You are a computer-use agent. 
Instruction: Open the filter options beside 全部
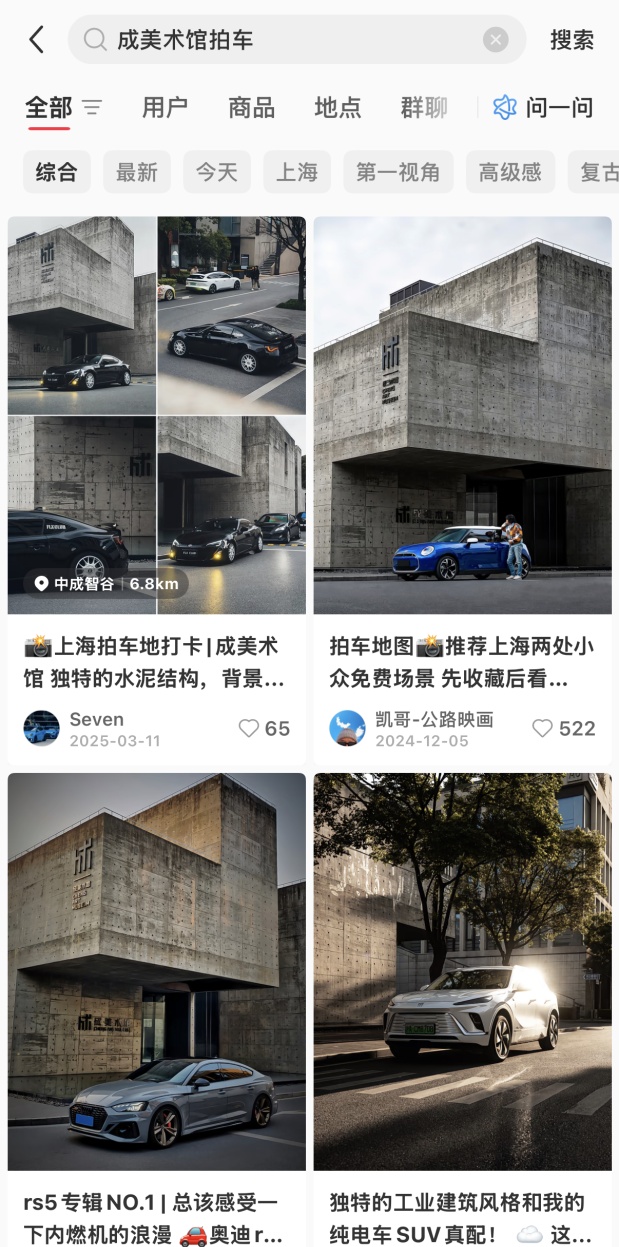coord(92,107)
